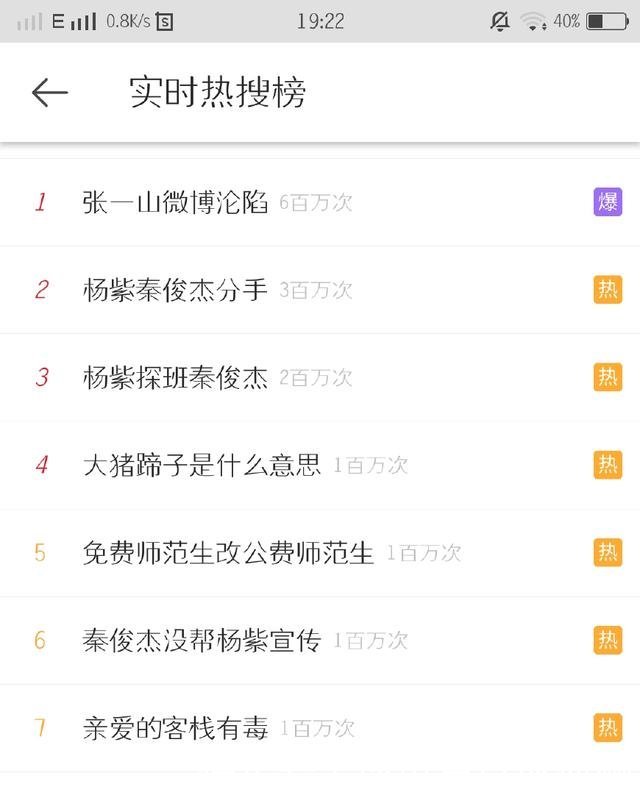Go back from the 实时热搜榜 page
The image size is (640, 796).
[x=49, y=93]
